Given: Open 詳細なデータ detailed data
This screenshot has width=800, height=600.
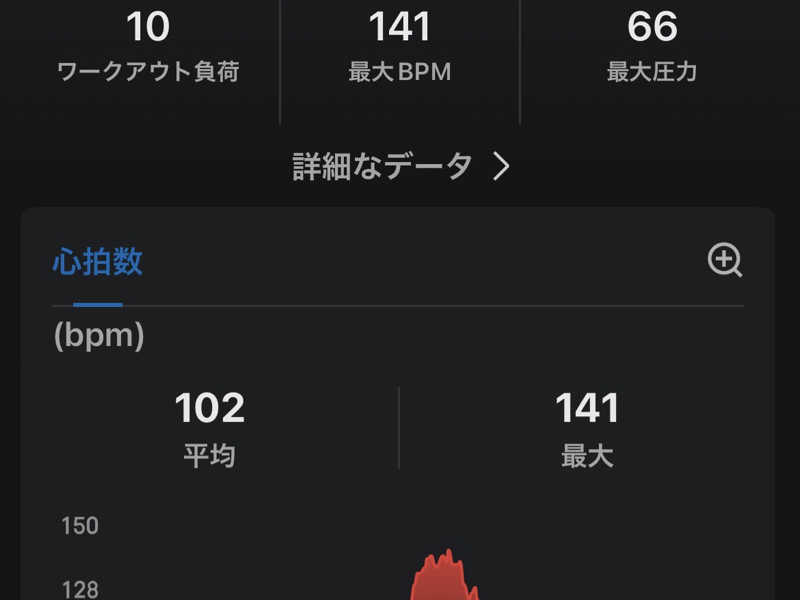Looking at the screenshot, I should (x=400, y=166).
